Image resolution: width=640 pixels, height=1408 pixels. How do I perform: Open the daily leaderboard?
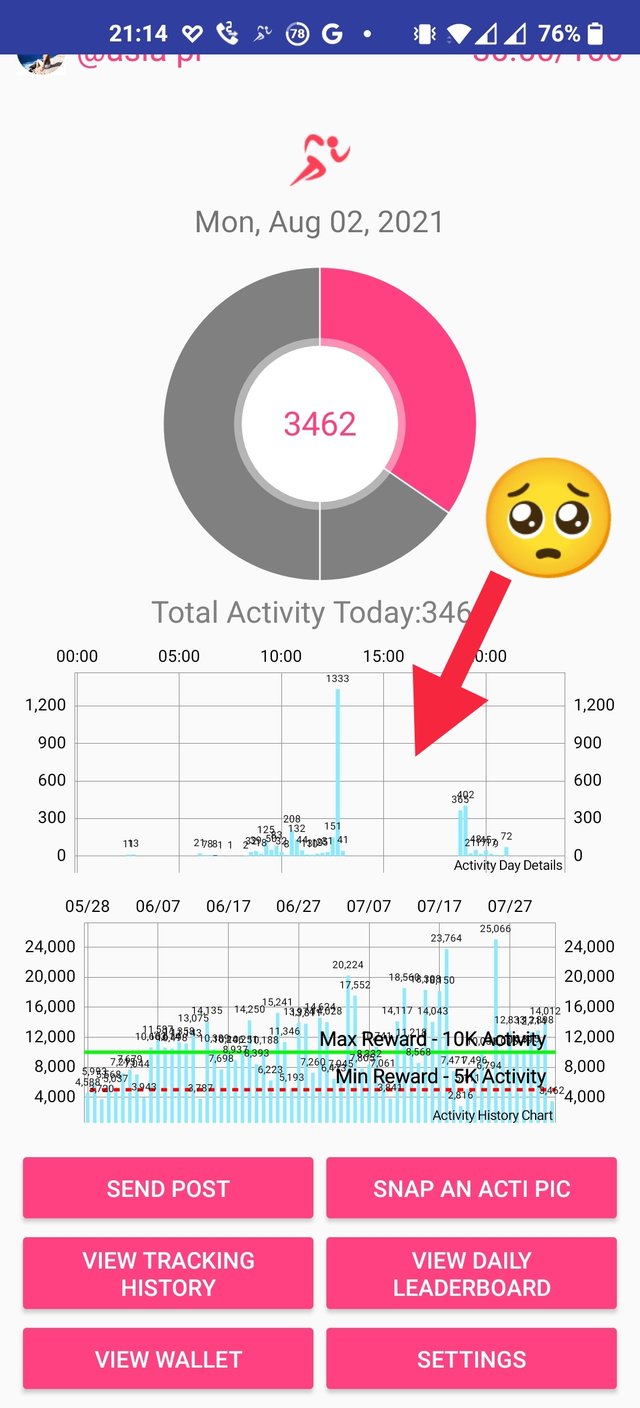[x=471, y=1273]
